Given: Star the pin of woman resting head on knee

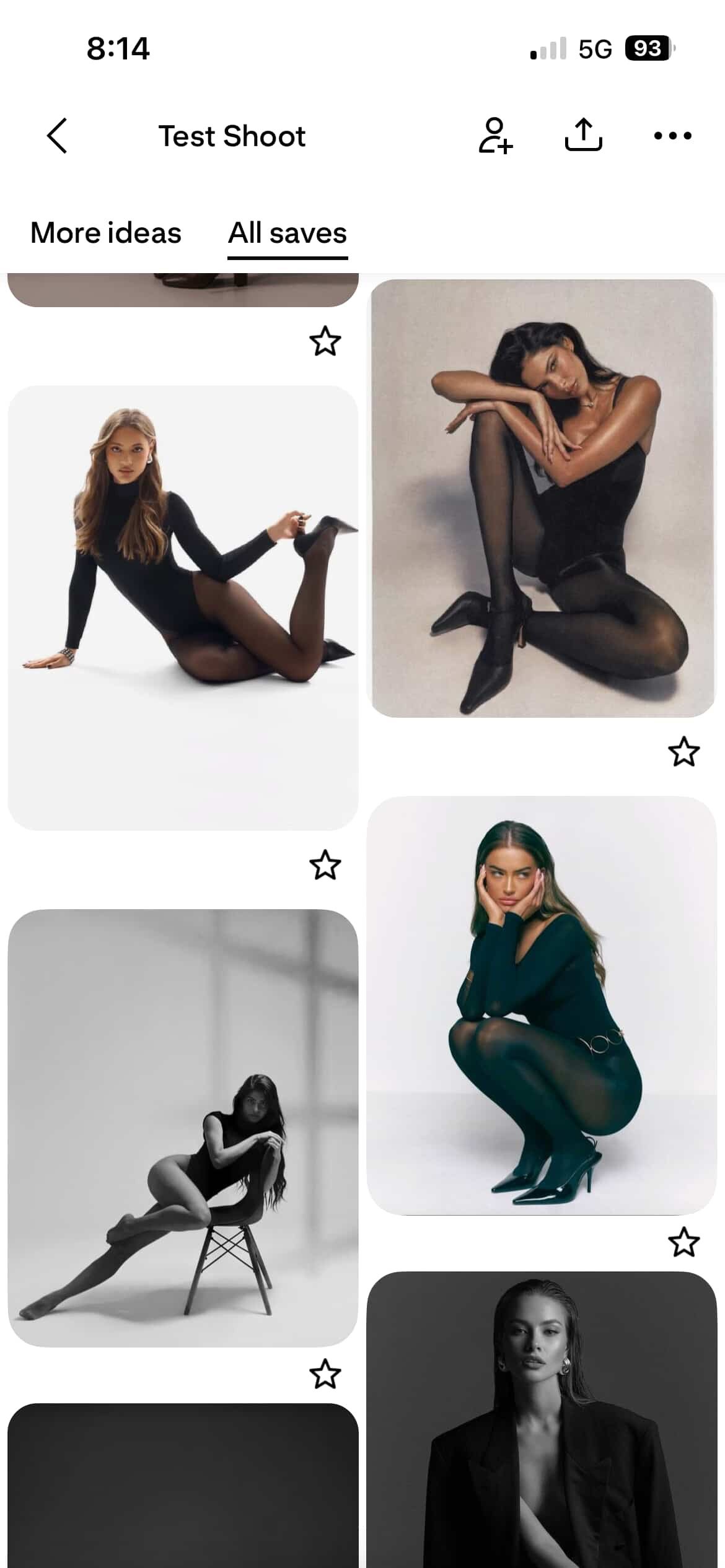Looking at the screenshot, I should (x=683, y=752).
